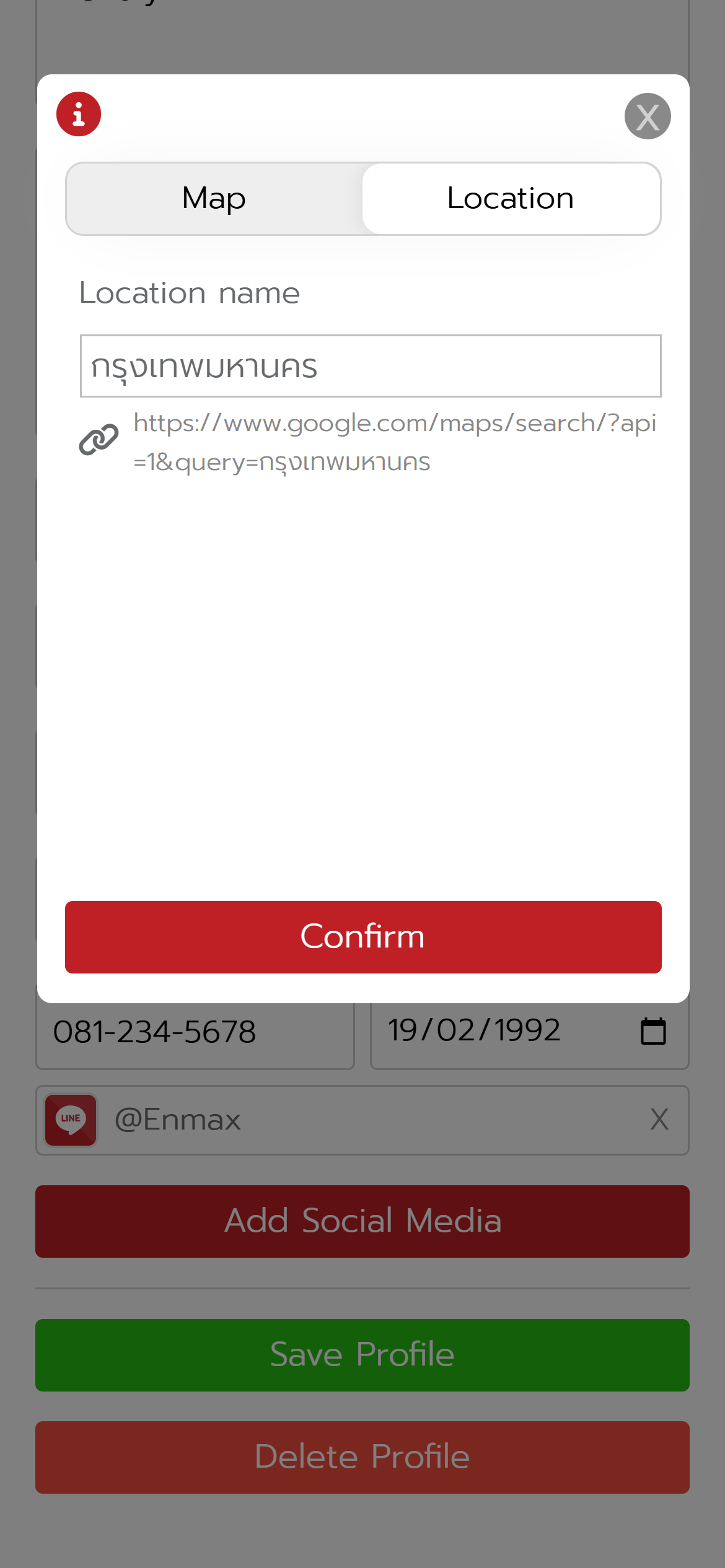Edit the Location name field
Viewport: 725px width, 1568px height.
(x=370, y=366)
